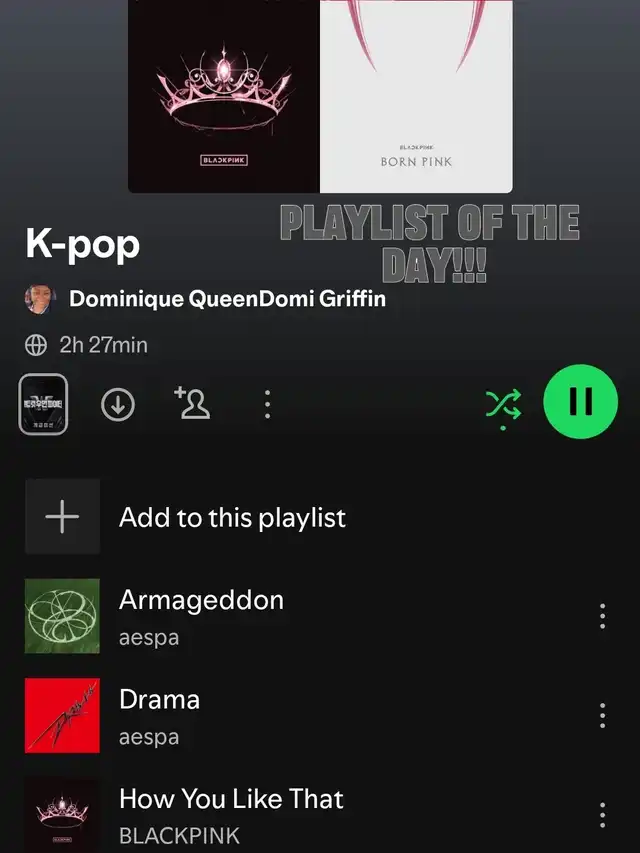Toggle smart shuffle for the playlist
The width and height of the screenshot is (640, 853).
(x=503, y=408)
